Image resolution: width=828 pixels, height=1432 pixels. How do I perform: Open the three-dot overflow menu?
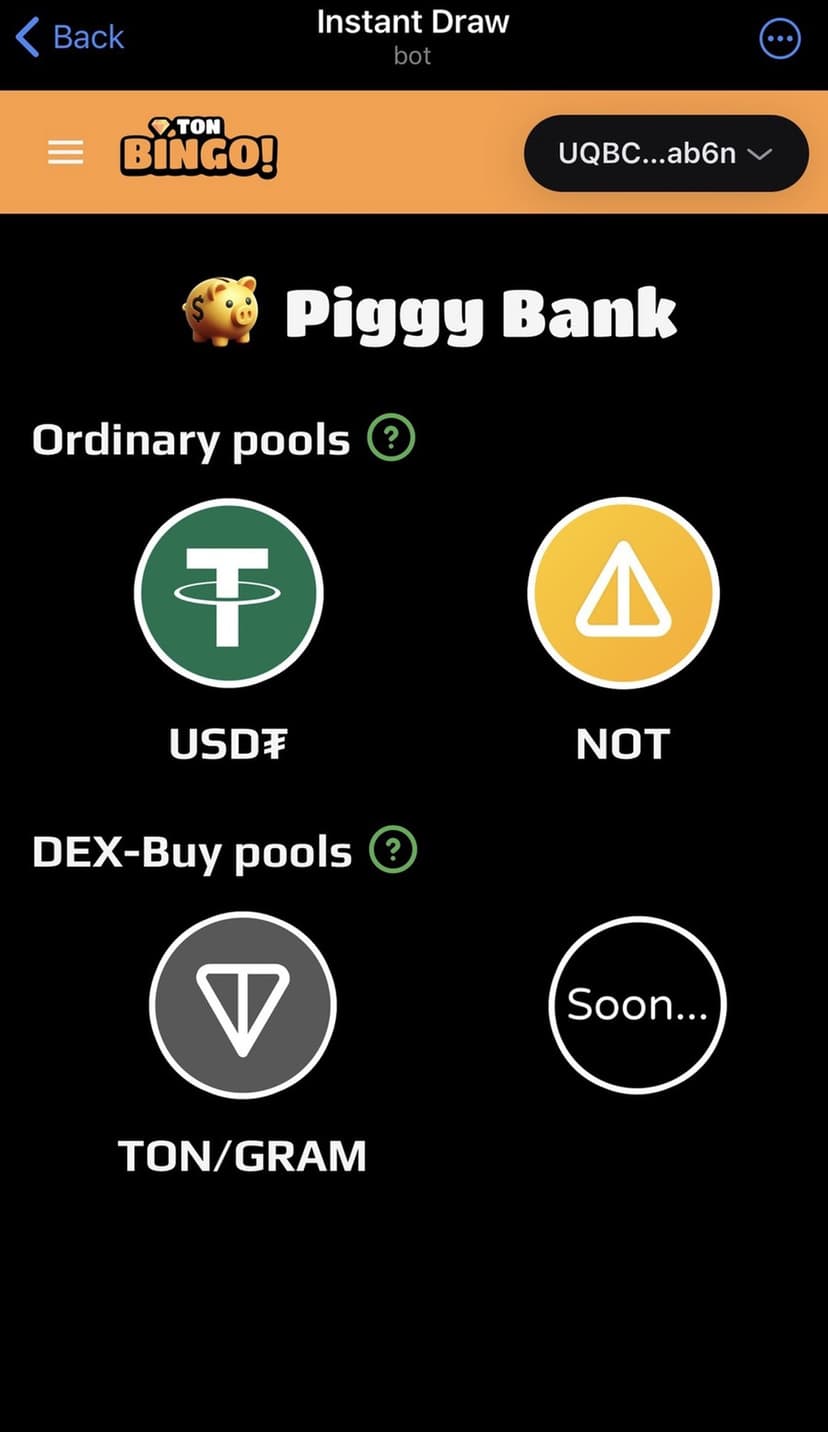coord(780,39)
